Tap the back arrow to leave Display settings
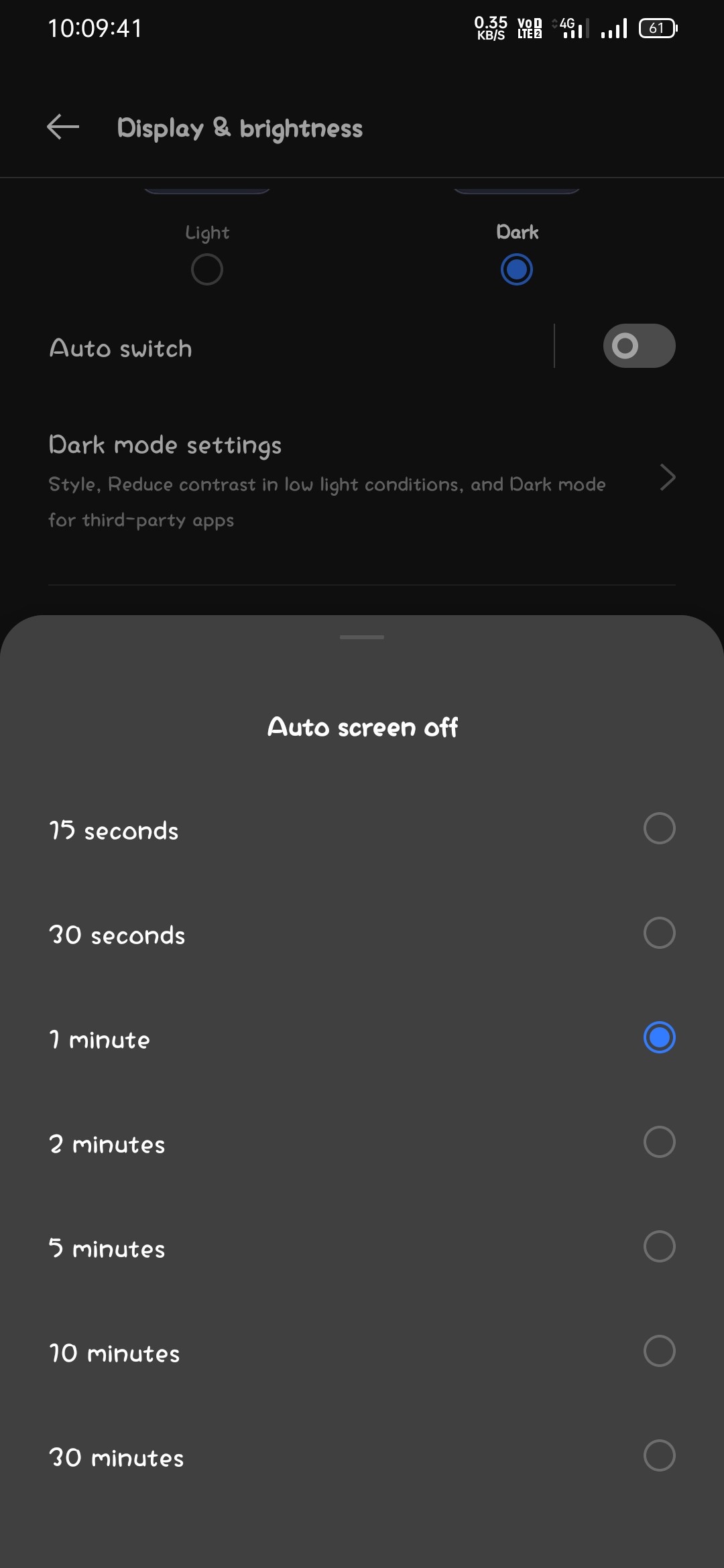Image resolution: width=724 pixels, height=1568 pixels. (x=61, y=127)
